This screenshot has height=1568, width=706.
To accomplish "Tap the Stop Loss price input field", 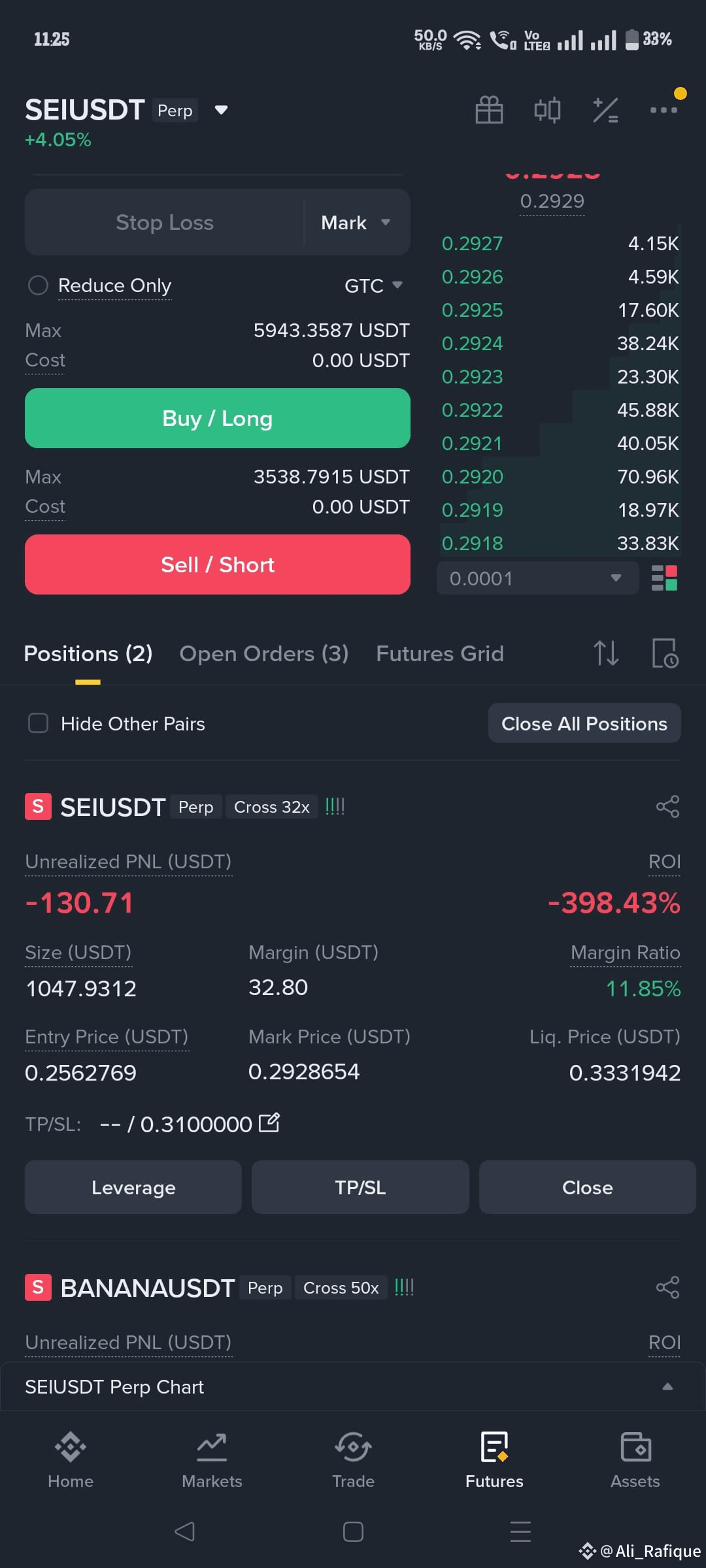I will (x=165, y=222).
